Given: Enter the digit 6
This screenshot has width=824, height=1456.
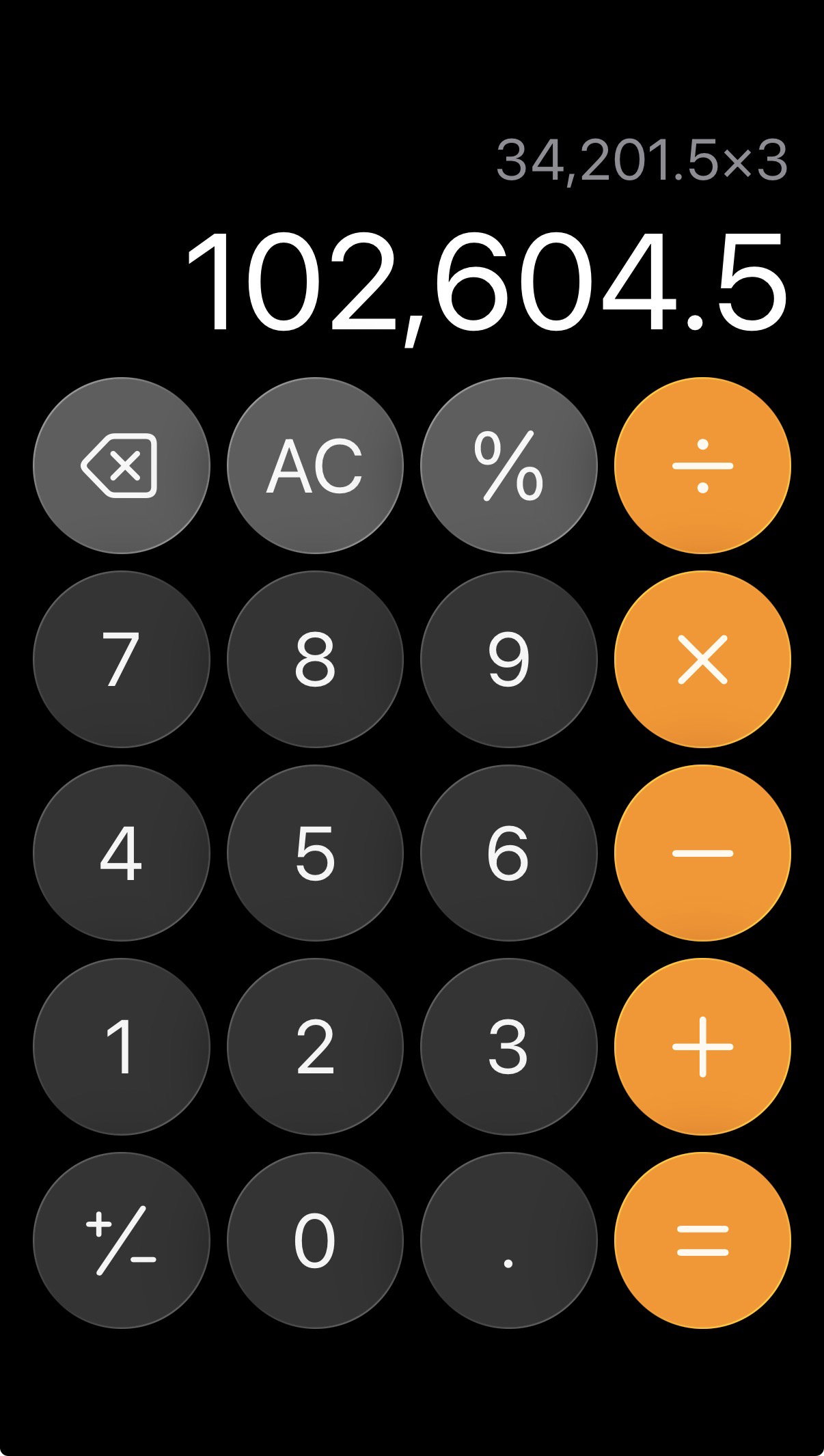Looking at the screenshot, I should (x=509, y=853).
